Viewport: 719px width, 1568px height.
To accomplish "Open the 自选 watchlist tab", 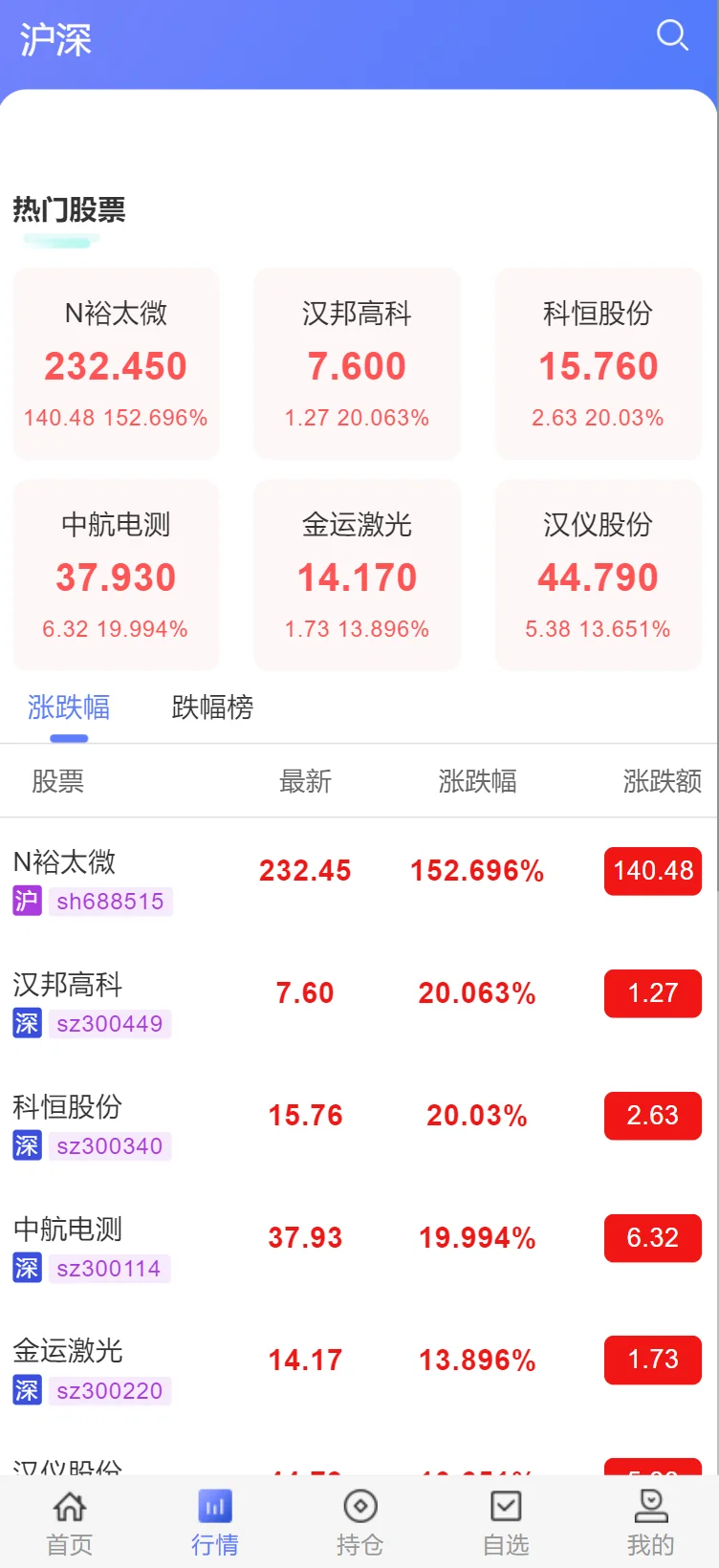I will coord(506,1522).
